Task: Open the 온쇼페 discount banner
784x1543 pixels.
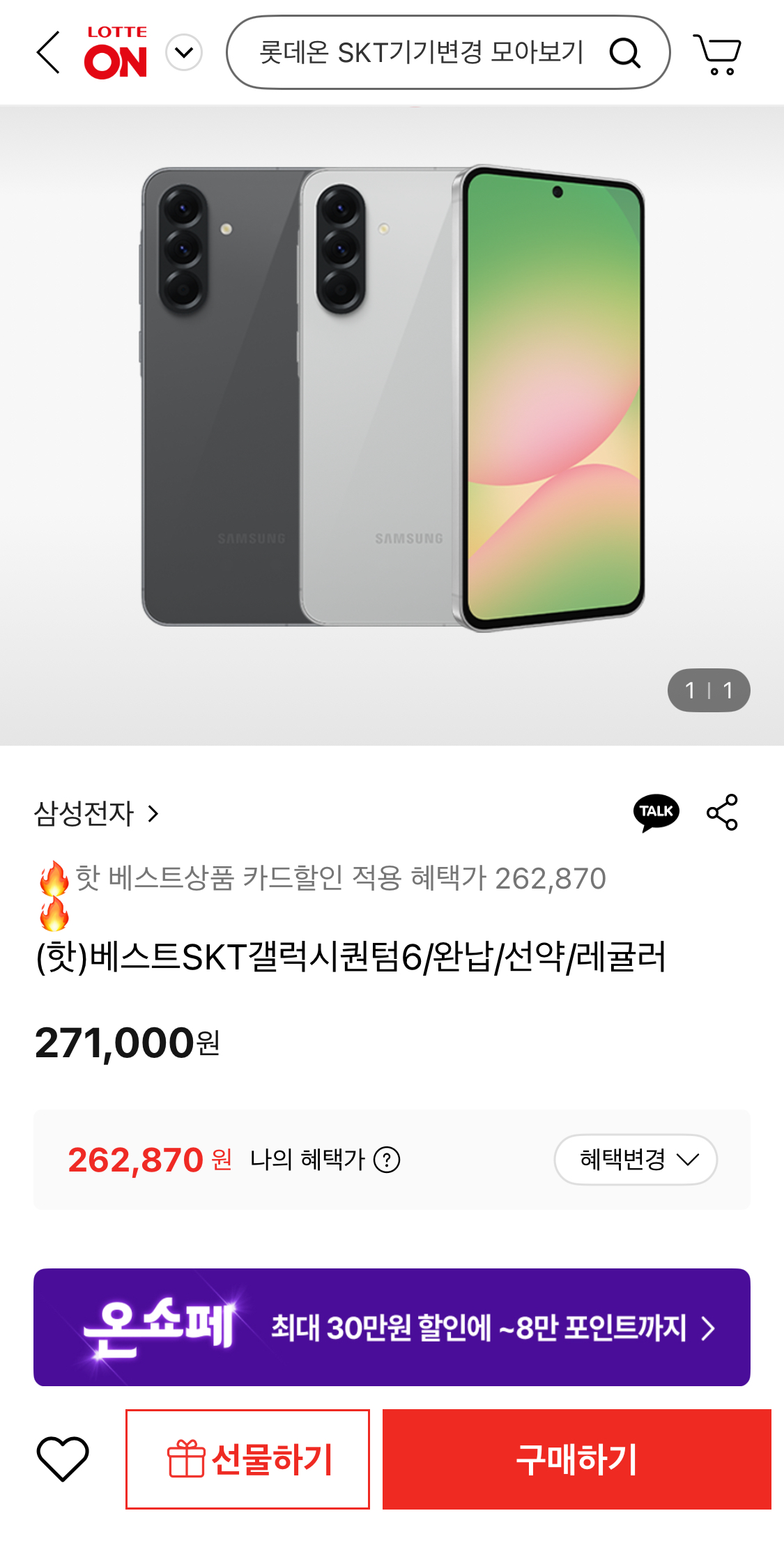Action: pos(392,1328)
